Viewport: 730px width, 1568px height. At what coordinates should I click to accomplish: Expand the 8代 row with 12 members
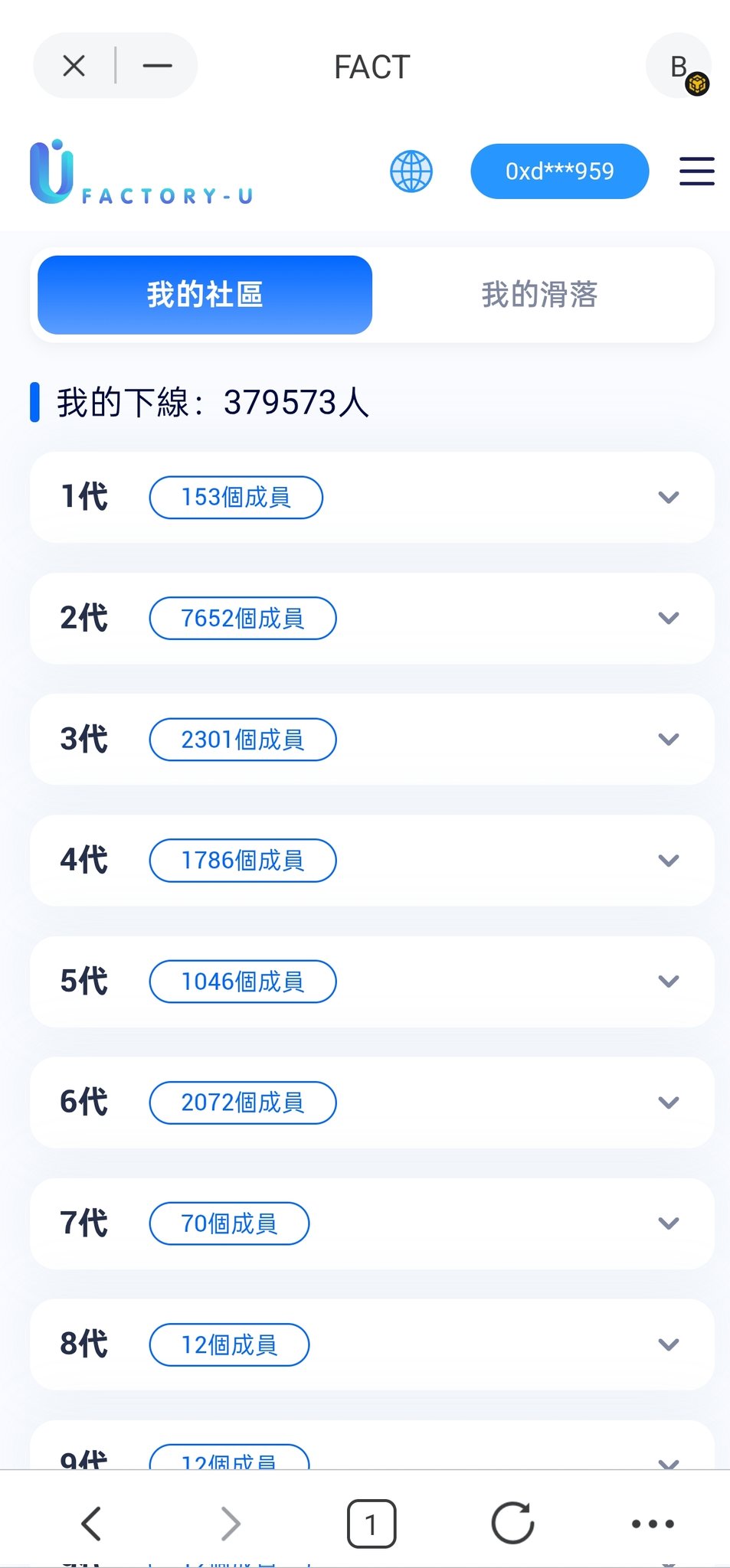[669, 1344]
